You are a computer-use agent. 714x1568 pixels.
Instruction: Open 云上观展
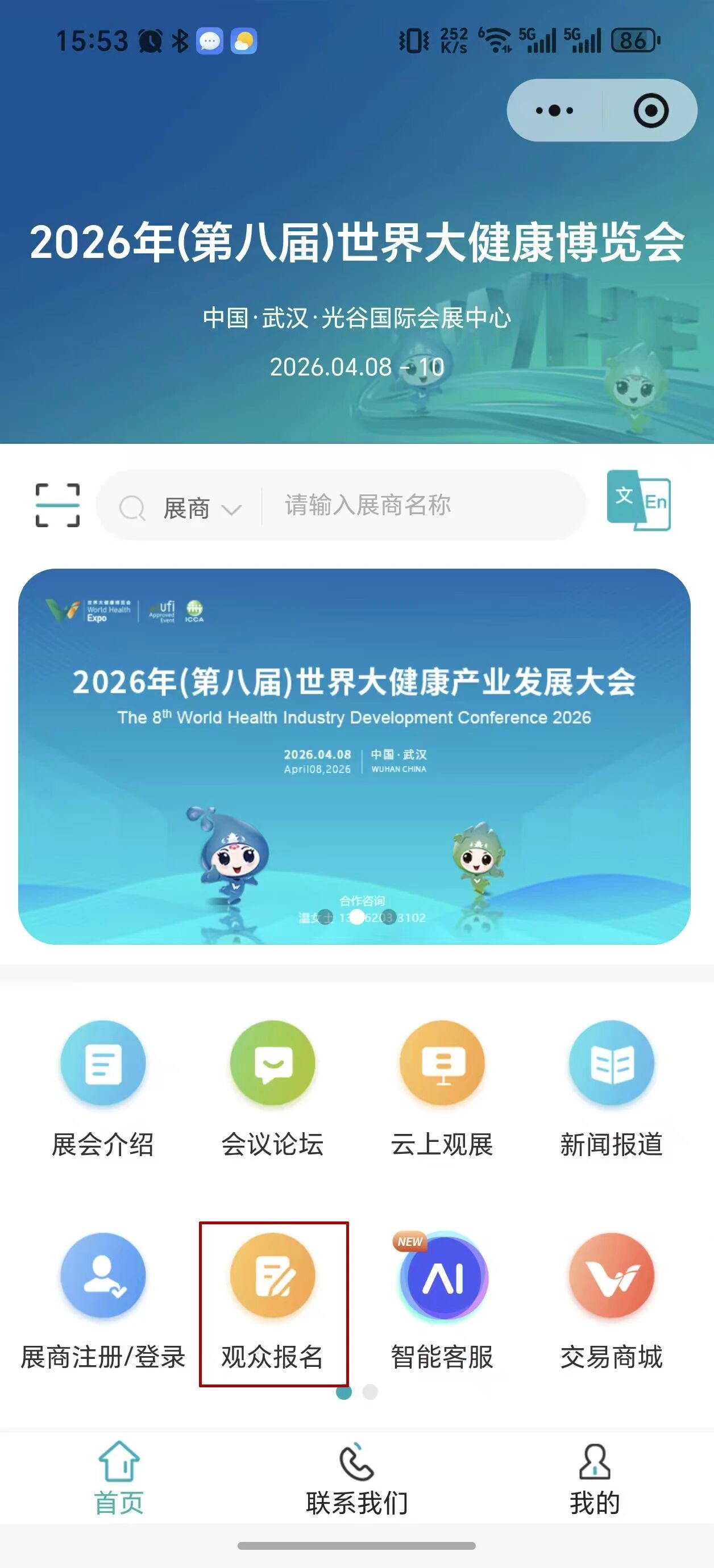pyautogui.click(x=442, y=1090)
